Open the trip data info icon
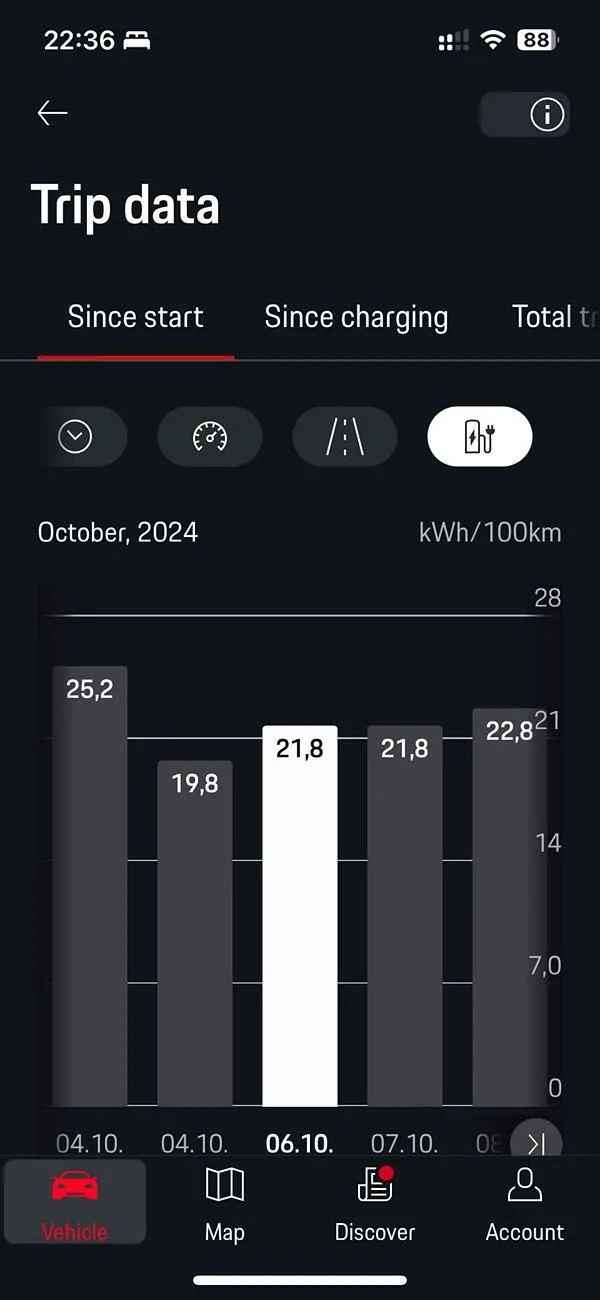 coord(547,115)
